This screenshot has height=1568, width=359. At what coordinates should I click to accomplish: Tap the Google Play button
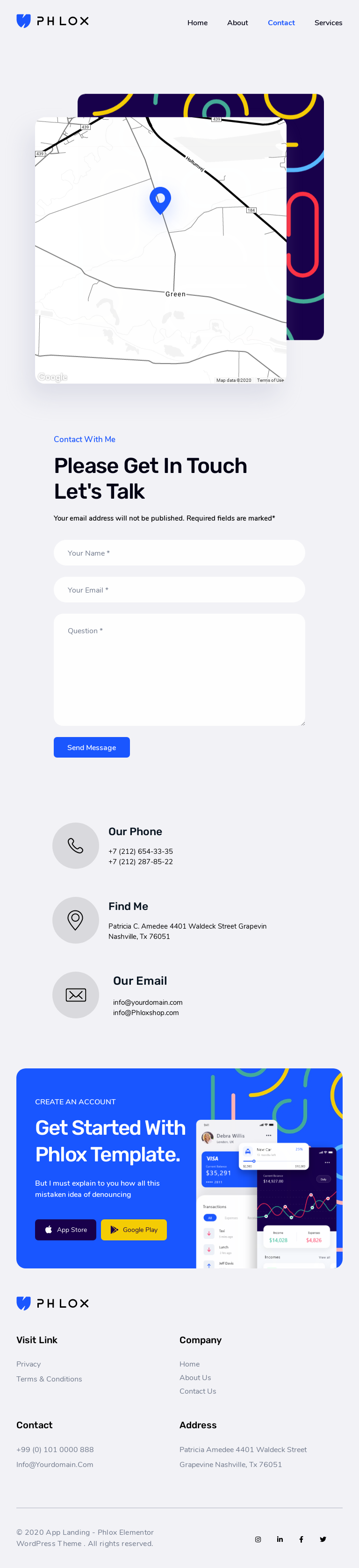click(x=134, y=1230)
